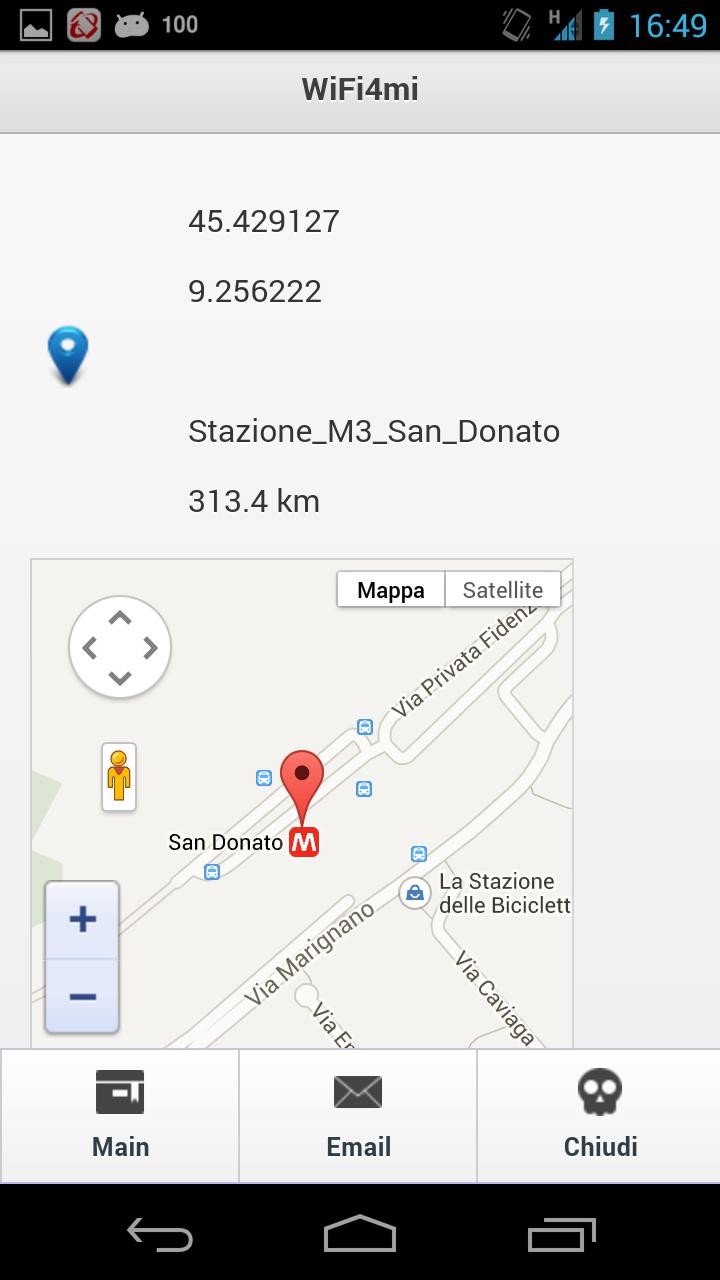Close the app with Chiudi
The width and height of the screenshot is (720, 1280).
pyautogui.click(x=599, y=1116)
